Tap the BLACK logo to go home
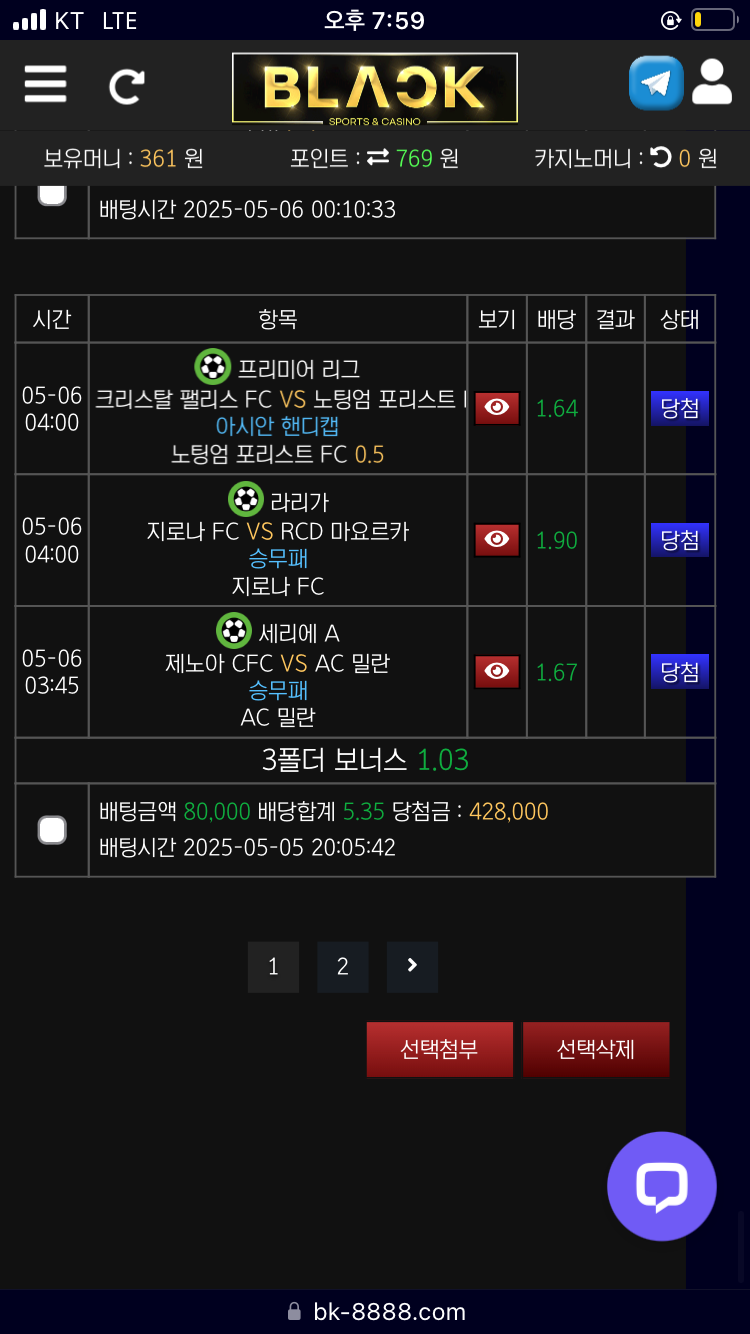The height and width of the screenshot is (1334, 750). [374, 88]
